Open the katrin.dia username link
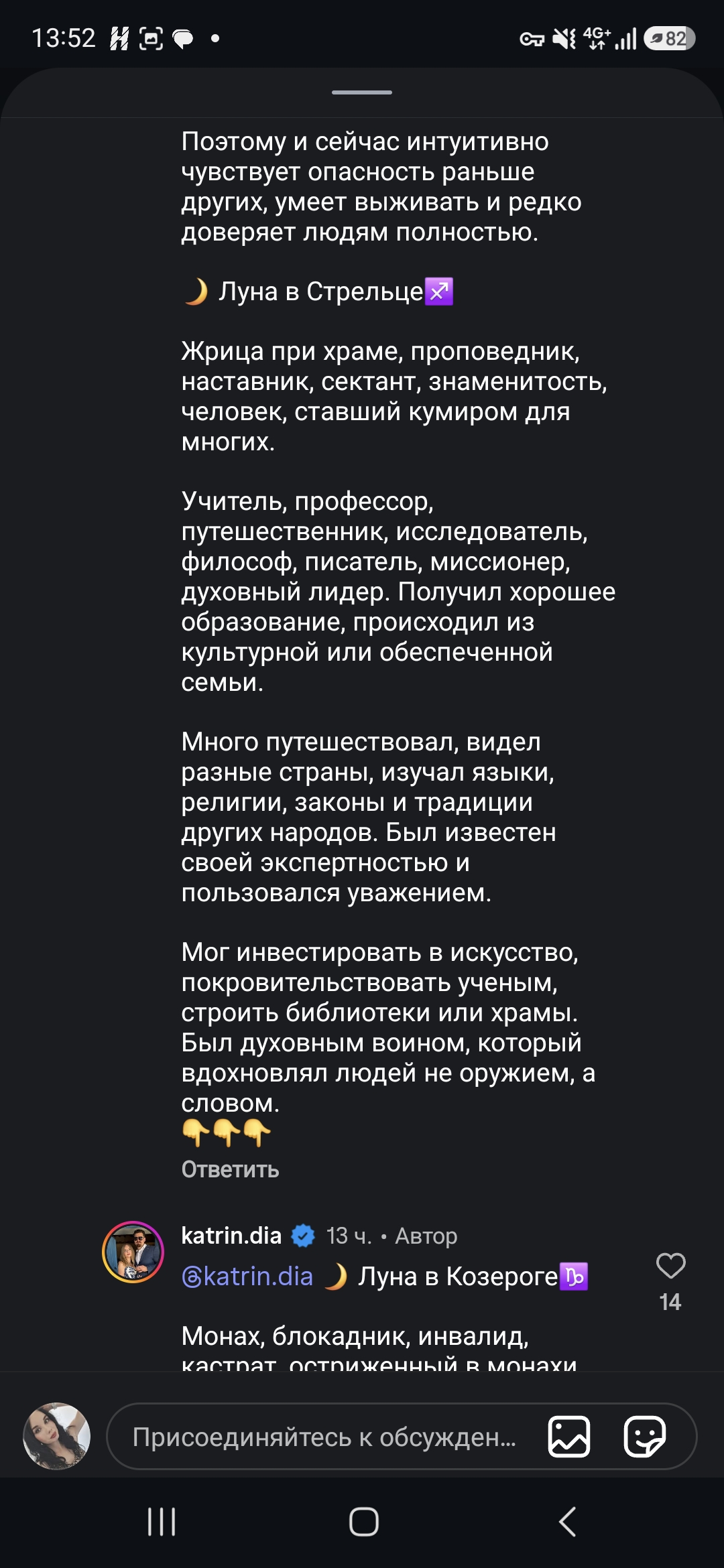 pos(231,1235)
